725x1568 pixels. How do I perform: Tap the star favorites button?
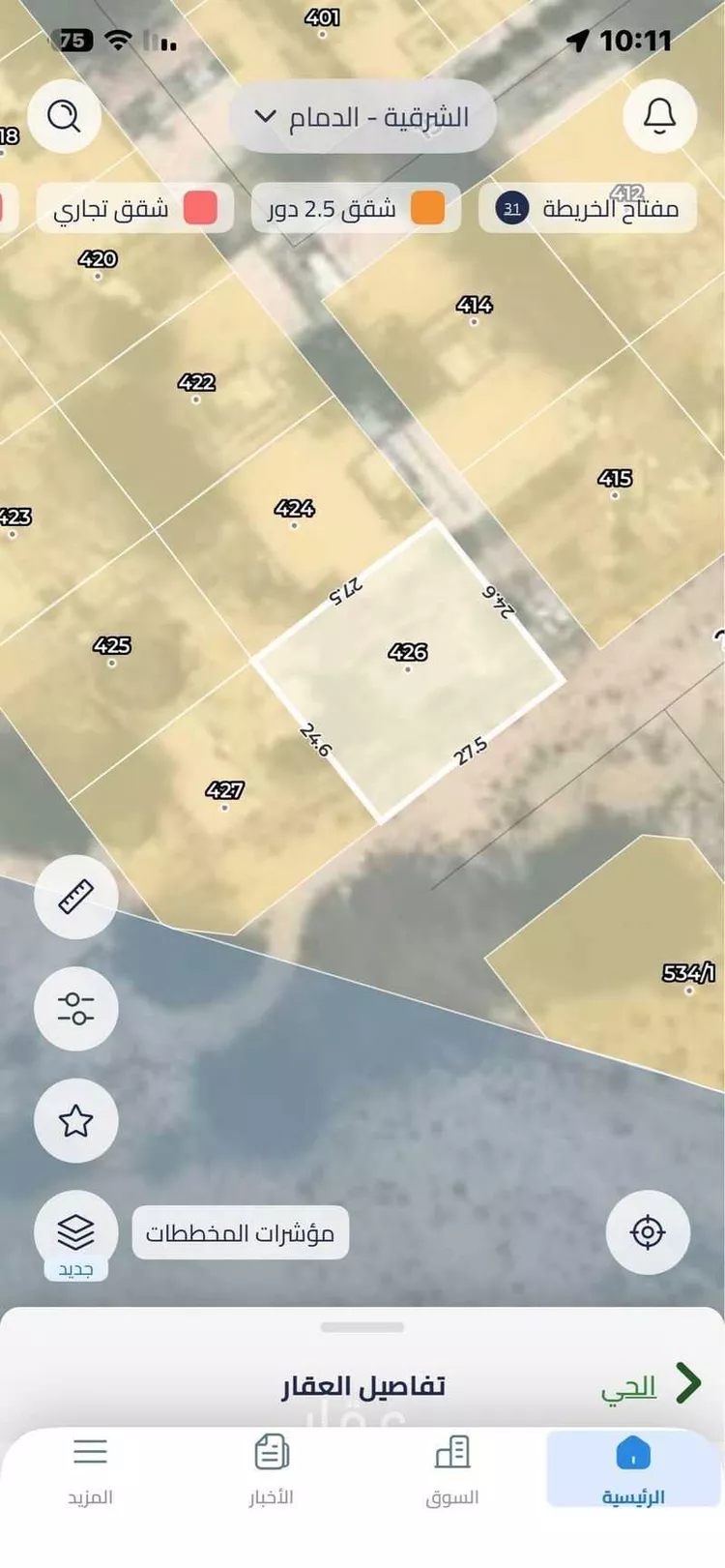point(75,1121)
